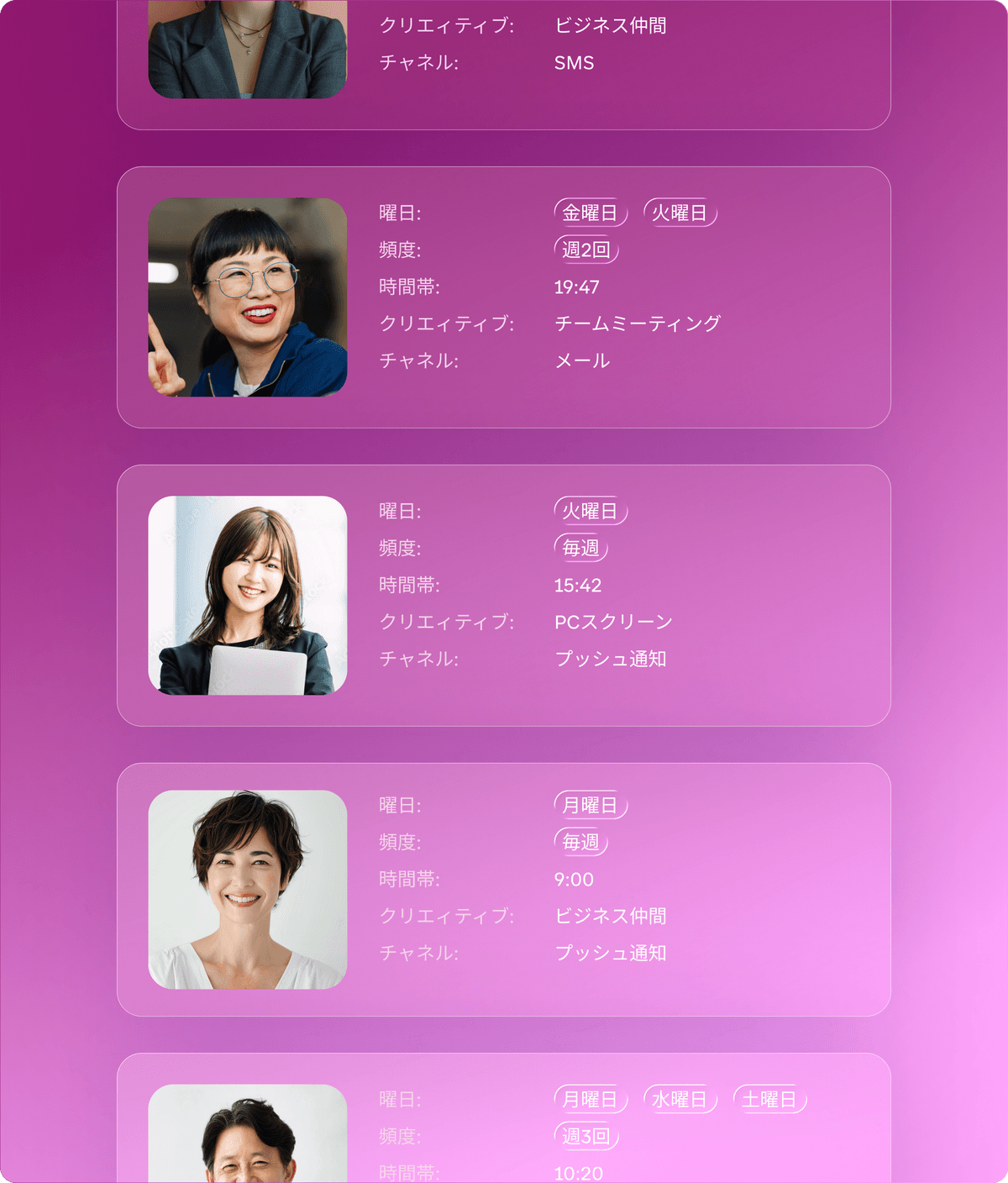Click the 15:42 time value
The width and height of the screenshot is (1008, 1183).
[x=575, y=585]
